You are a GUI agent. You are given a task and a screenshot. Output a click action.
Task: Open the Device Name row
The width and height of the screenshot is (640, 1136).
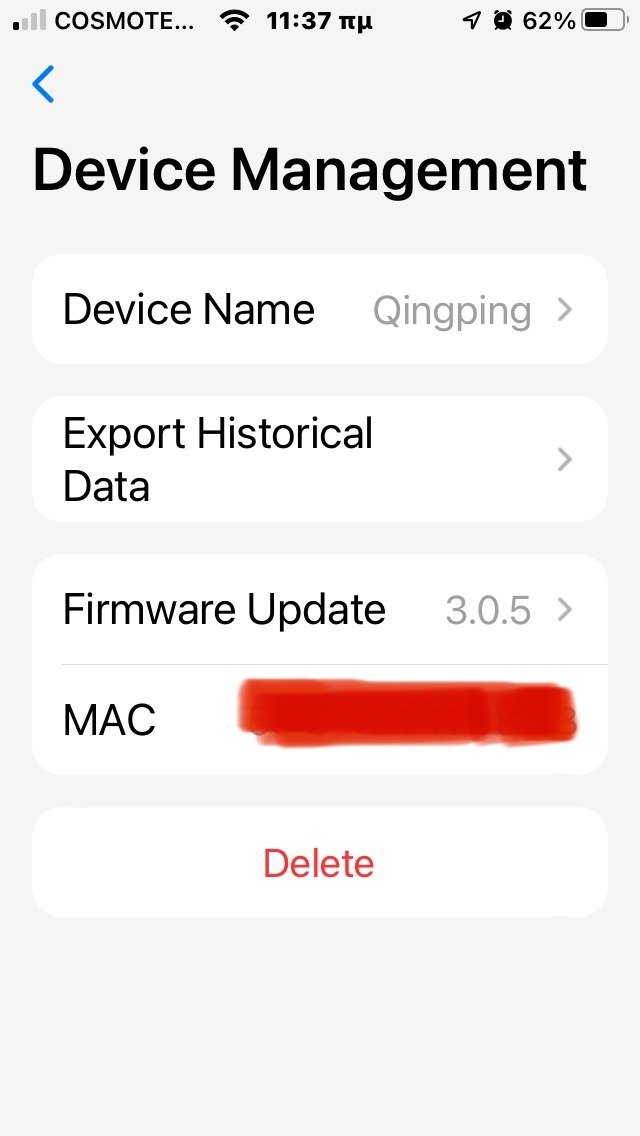click(320, 309)
